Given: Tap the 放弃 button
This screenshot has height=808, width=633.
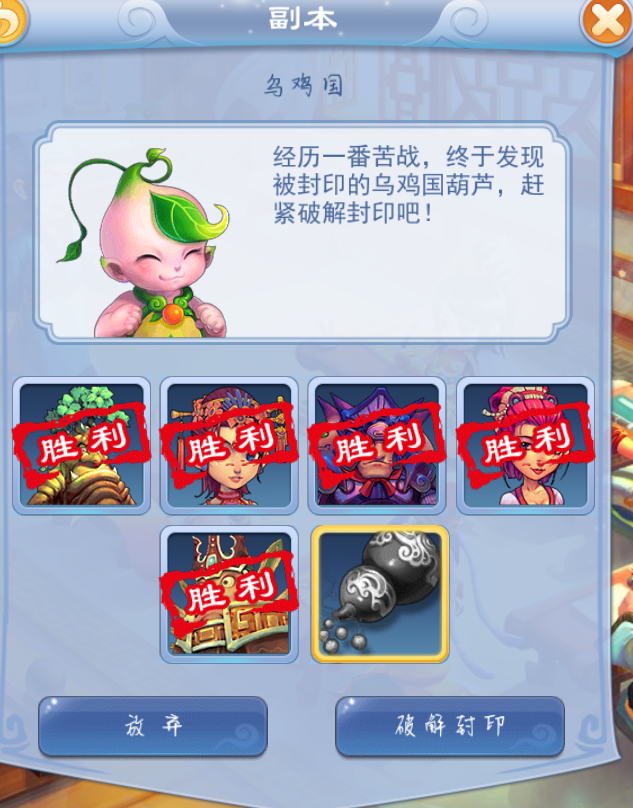Looking at the screenshot, I should [153, 726].
